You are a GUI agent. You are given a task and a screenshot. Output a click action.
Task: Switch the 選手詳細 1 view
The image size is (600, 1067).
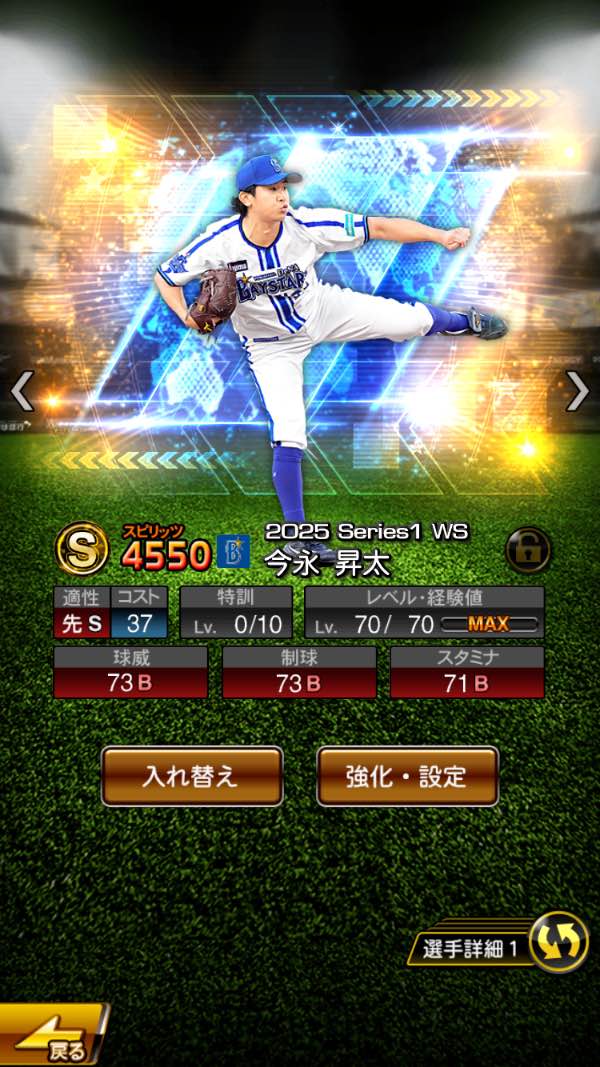click(499, 942)
